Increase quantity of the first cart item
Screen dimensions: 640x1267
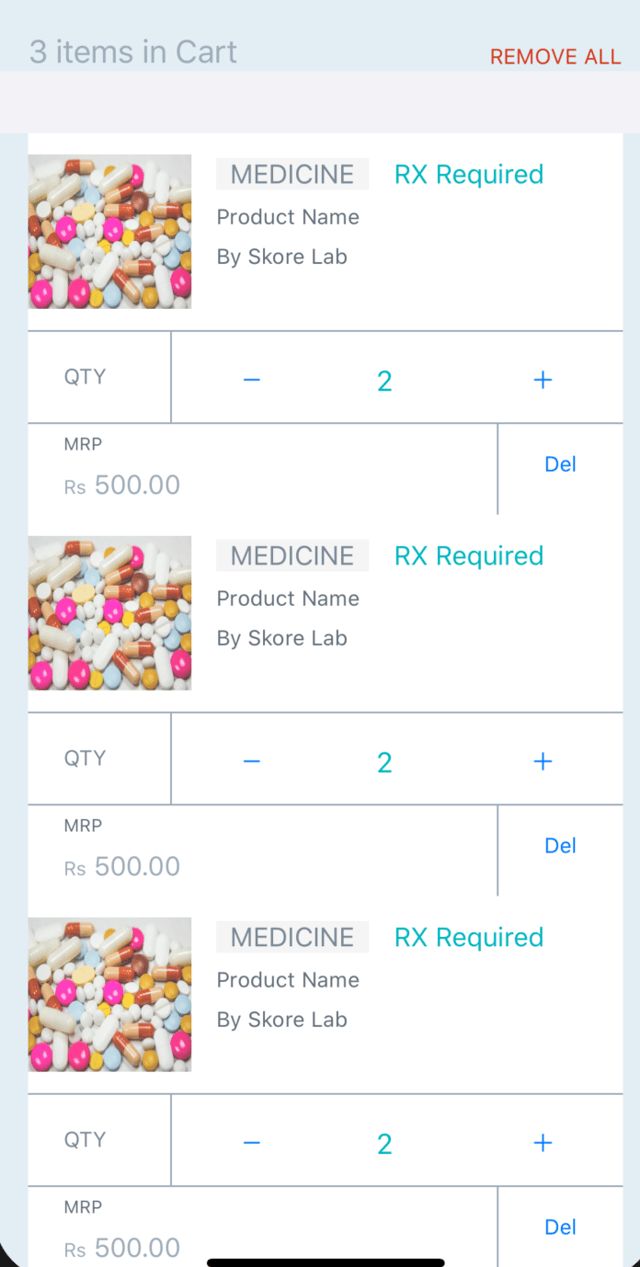(x=542, y=379)
